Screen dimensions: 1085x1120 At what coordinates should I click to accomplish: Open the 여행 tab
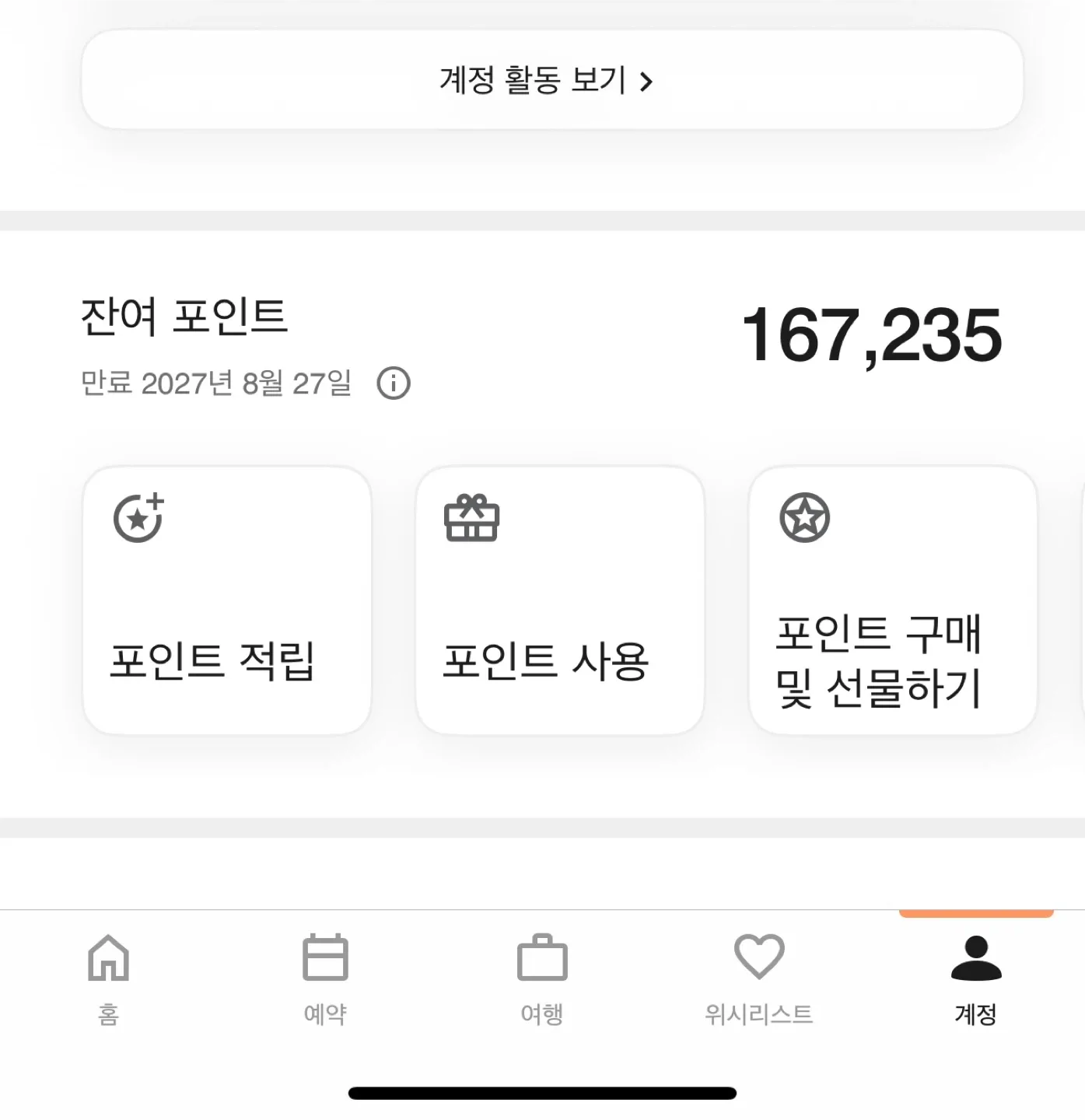pyautogui.click(x=542, y=978)
